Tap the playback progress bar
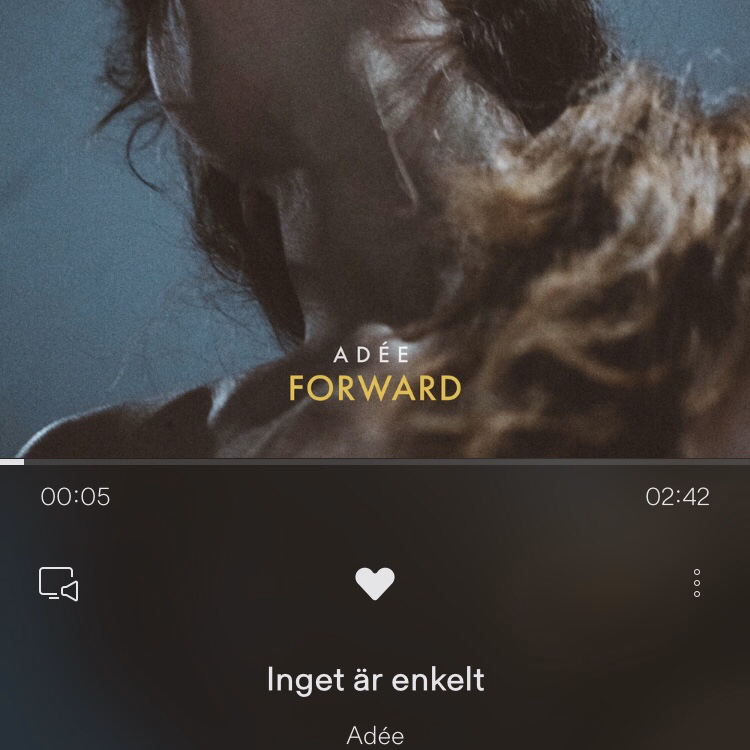Screen dimensions: 750x750 point(375,462)
